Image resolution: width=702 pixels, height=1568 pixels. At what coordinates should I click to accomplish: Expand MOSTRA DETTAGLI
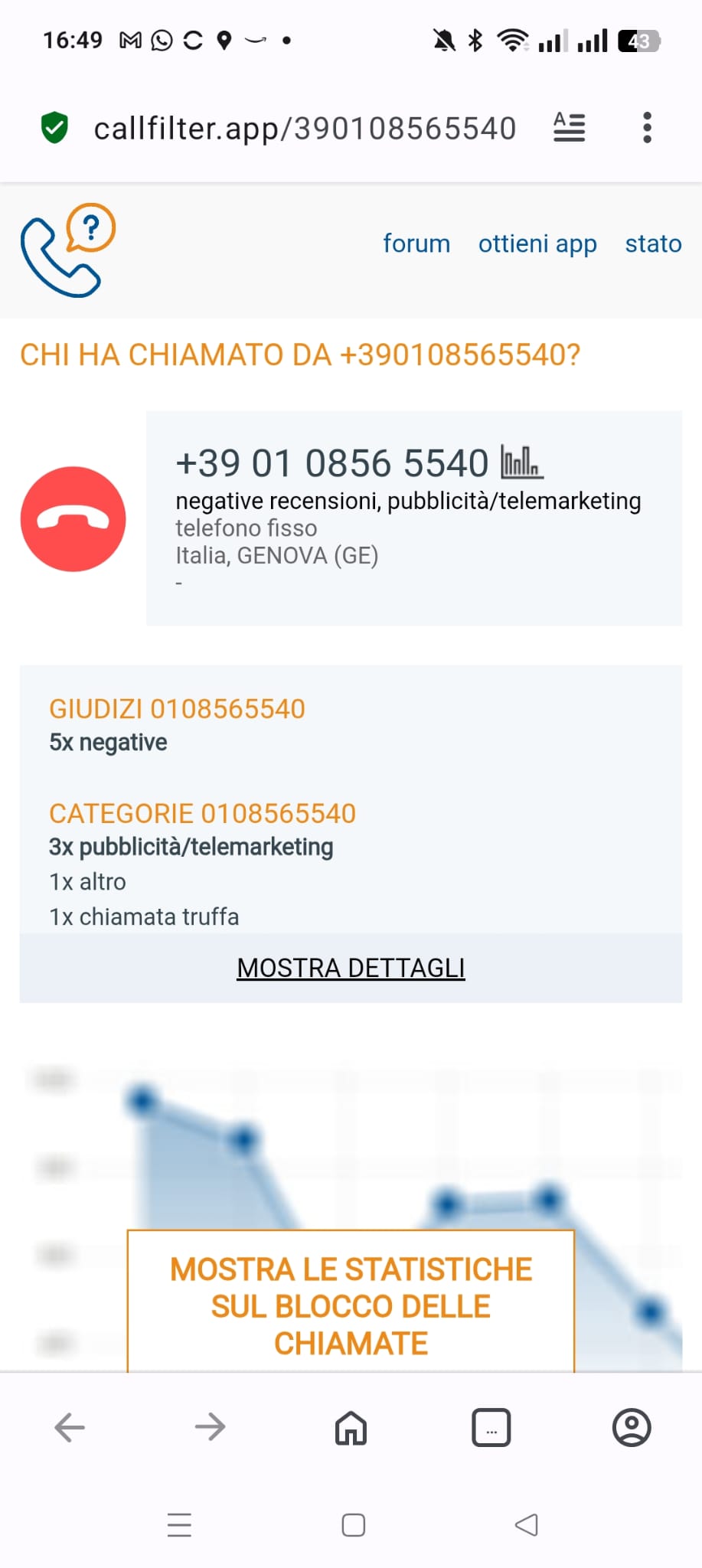click(351, 968)
